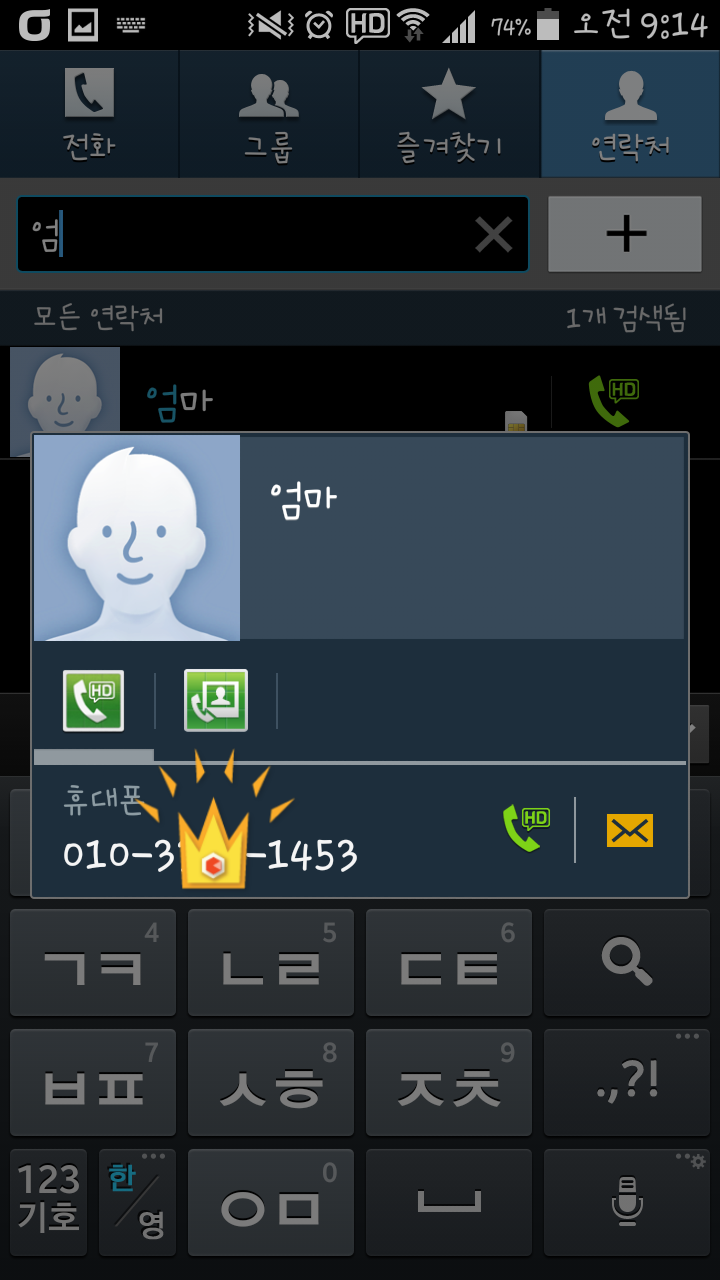Select the 연락처 contacts tab
The width and height of the screenshot is (720, 1280).
point(630,115)
